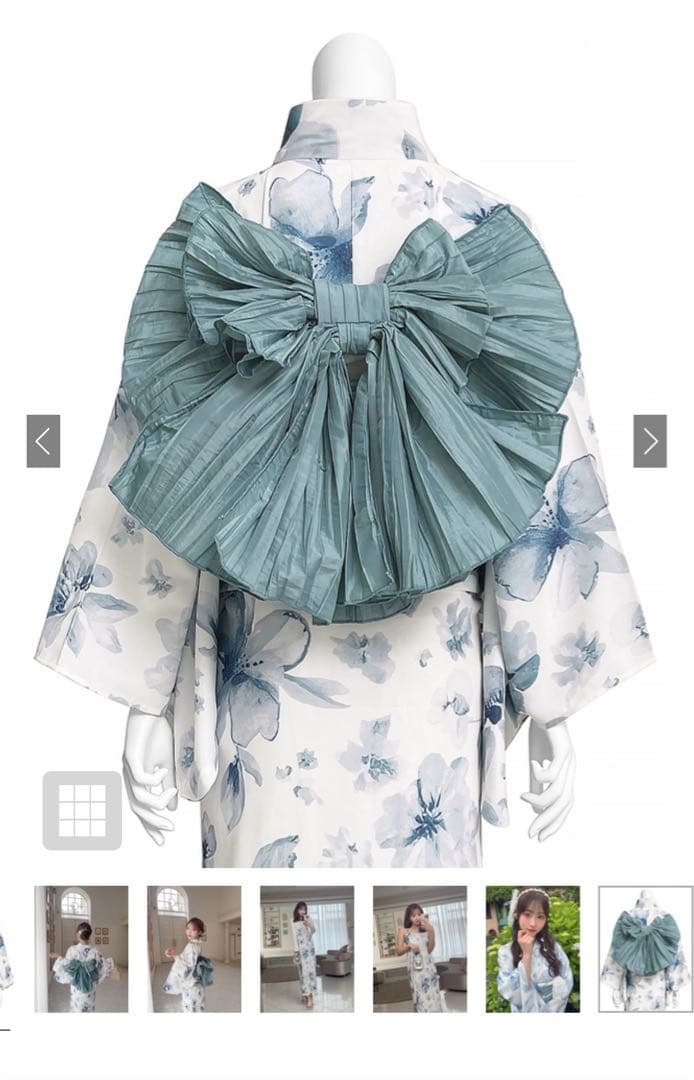Go to the previous product image
694x1080 pixels.
[x=43, y=441]
